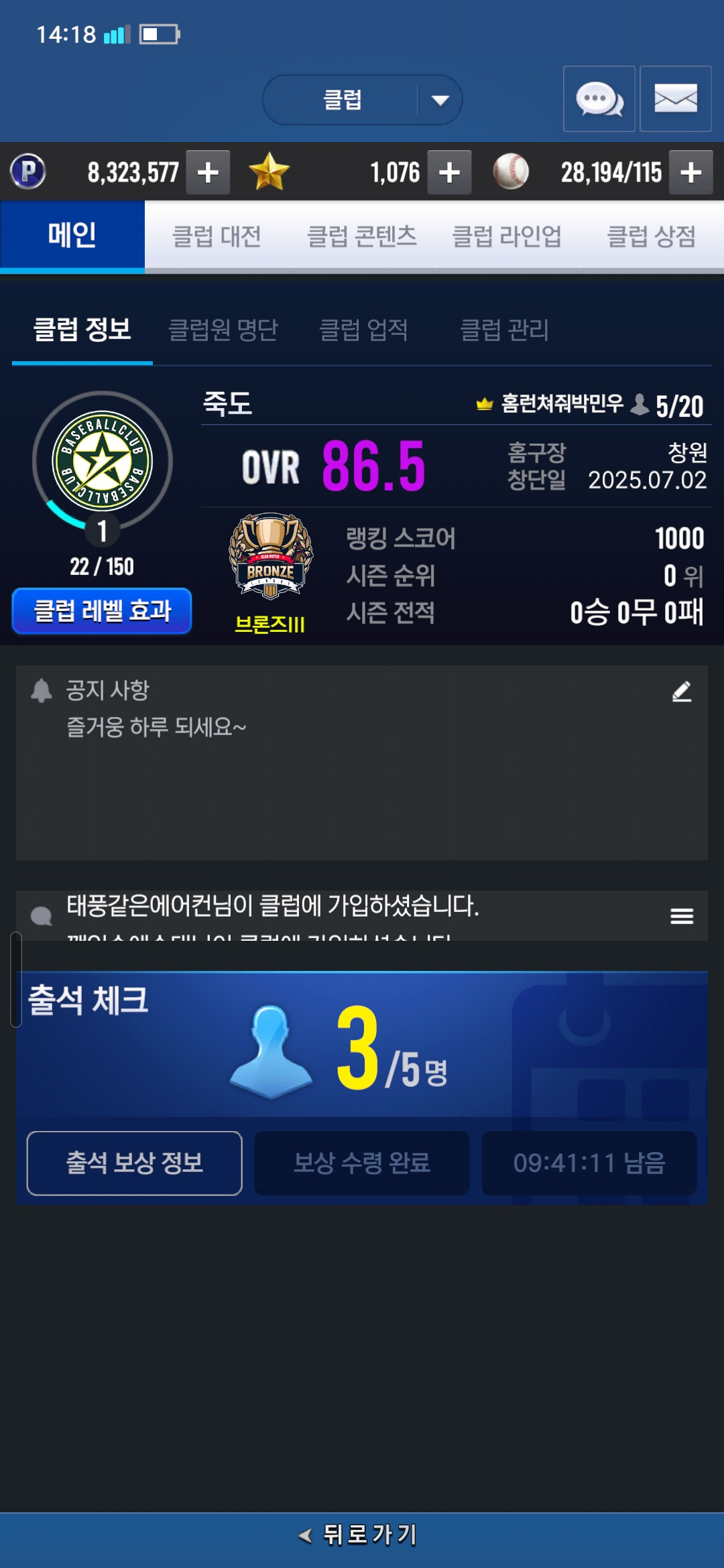Open the 클럽 업적 sub-tab
The width and height of the screenshot is (724, 1568).
coord(364,330)
